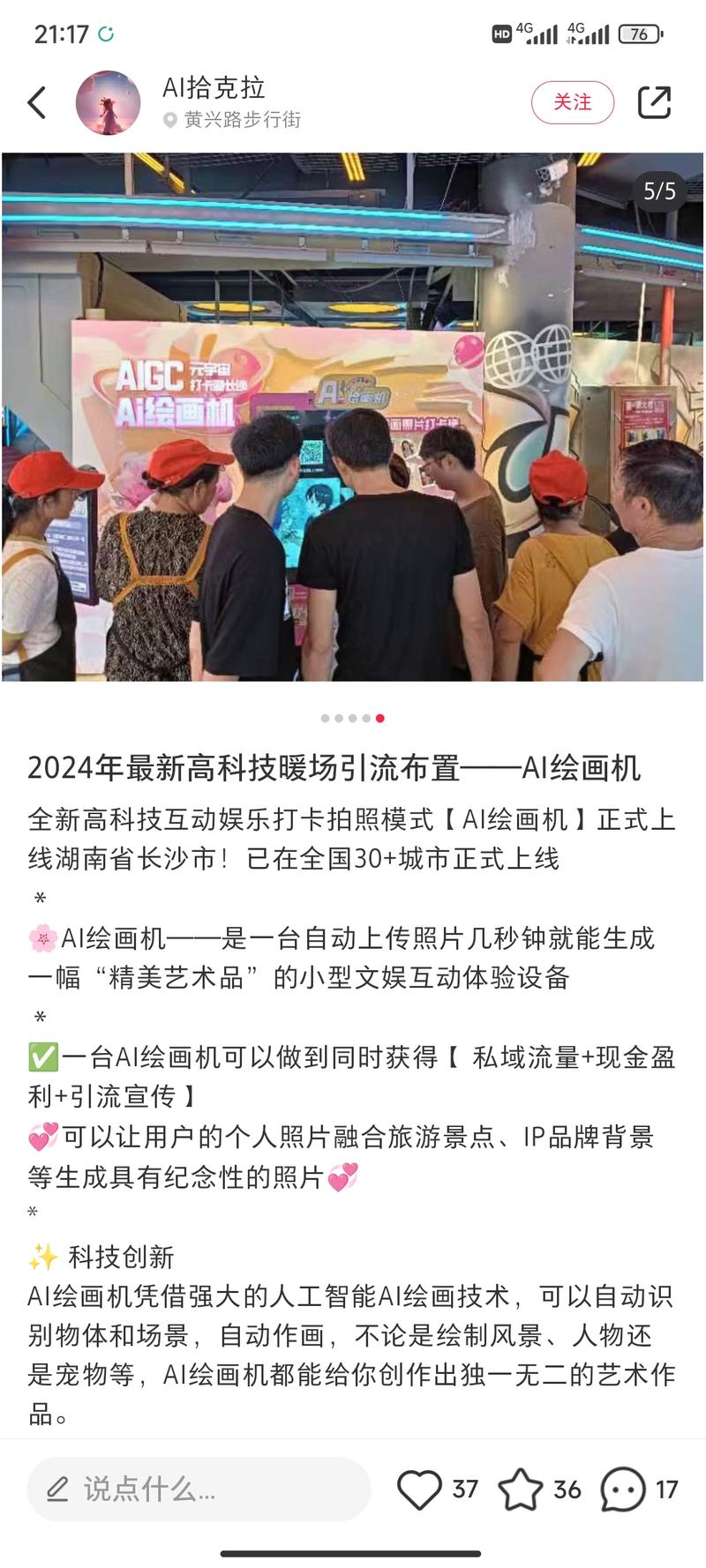Go back using the top-left arrow
Image resolution: width=706 pixels, height=1568 pixels.
37,102
